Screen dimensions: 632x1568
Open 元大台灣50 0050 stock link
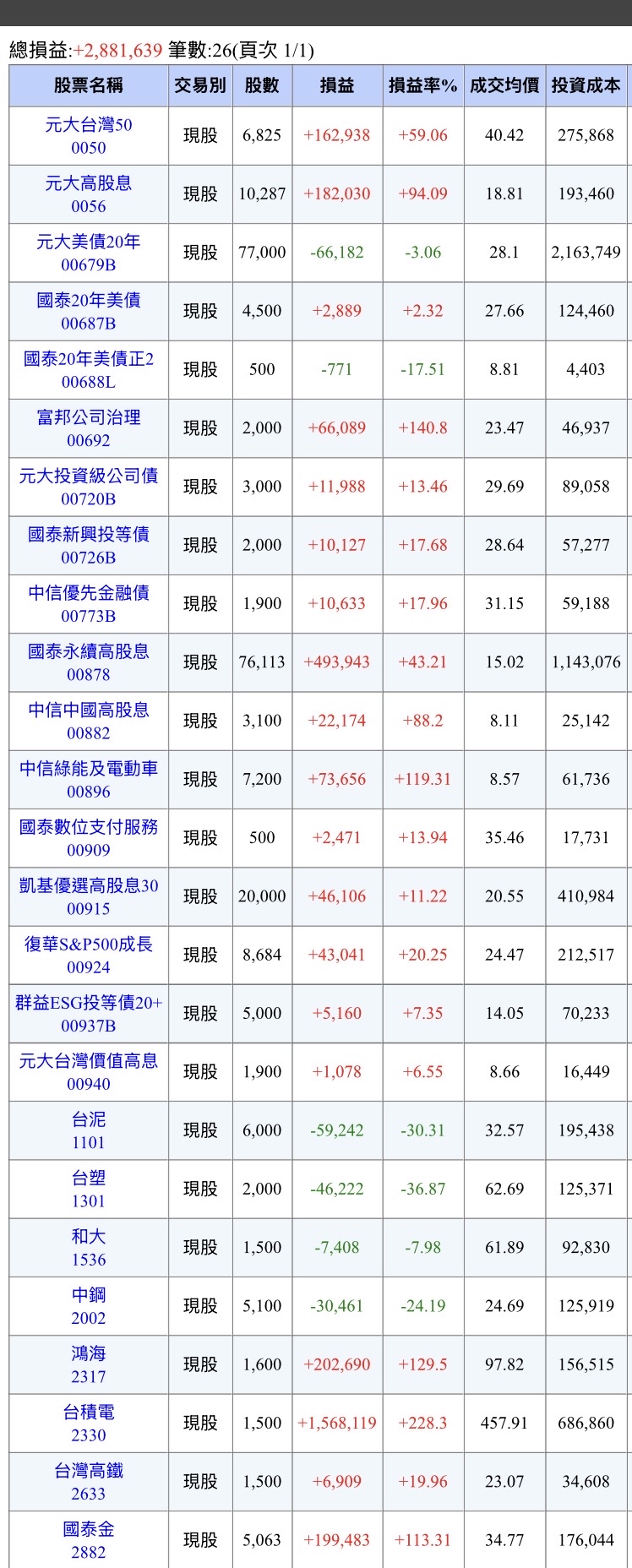coord(88,136)
